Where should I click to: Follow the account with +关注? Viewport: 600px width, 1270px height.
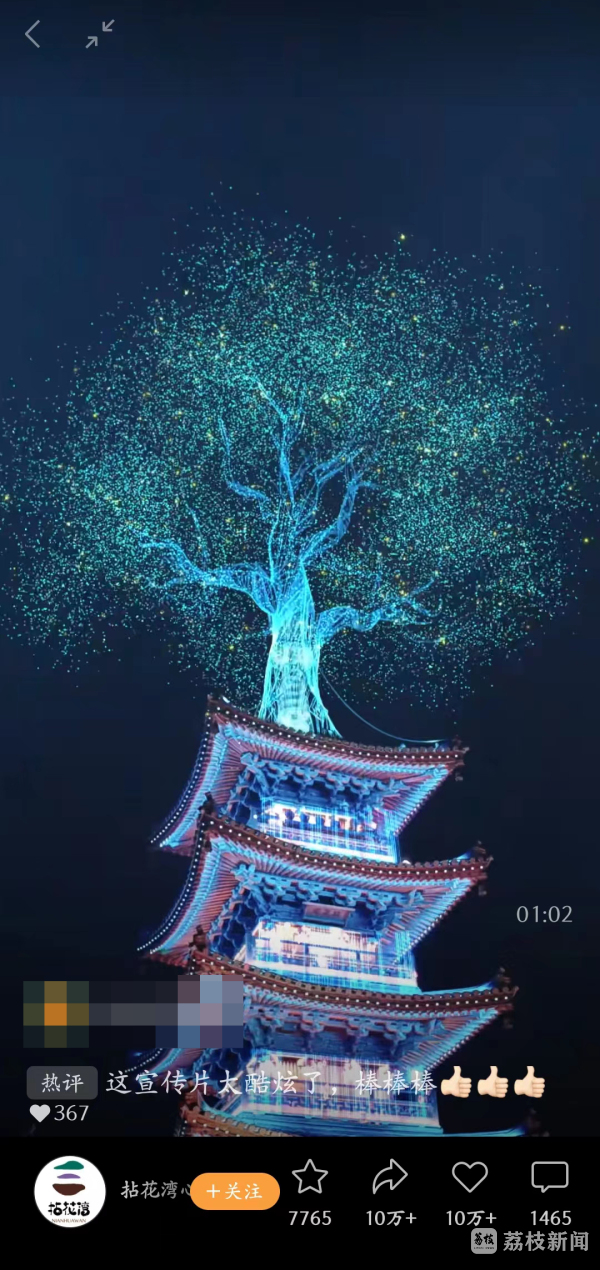point(235,1191)
